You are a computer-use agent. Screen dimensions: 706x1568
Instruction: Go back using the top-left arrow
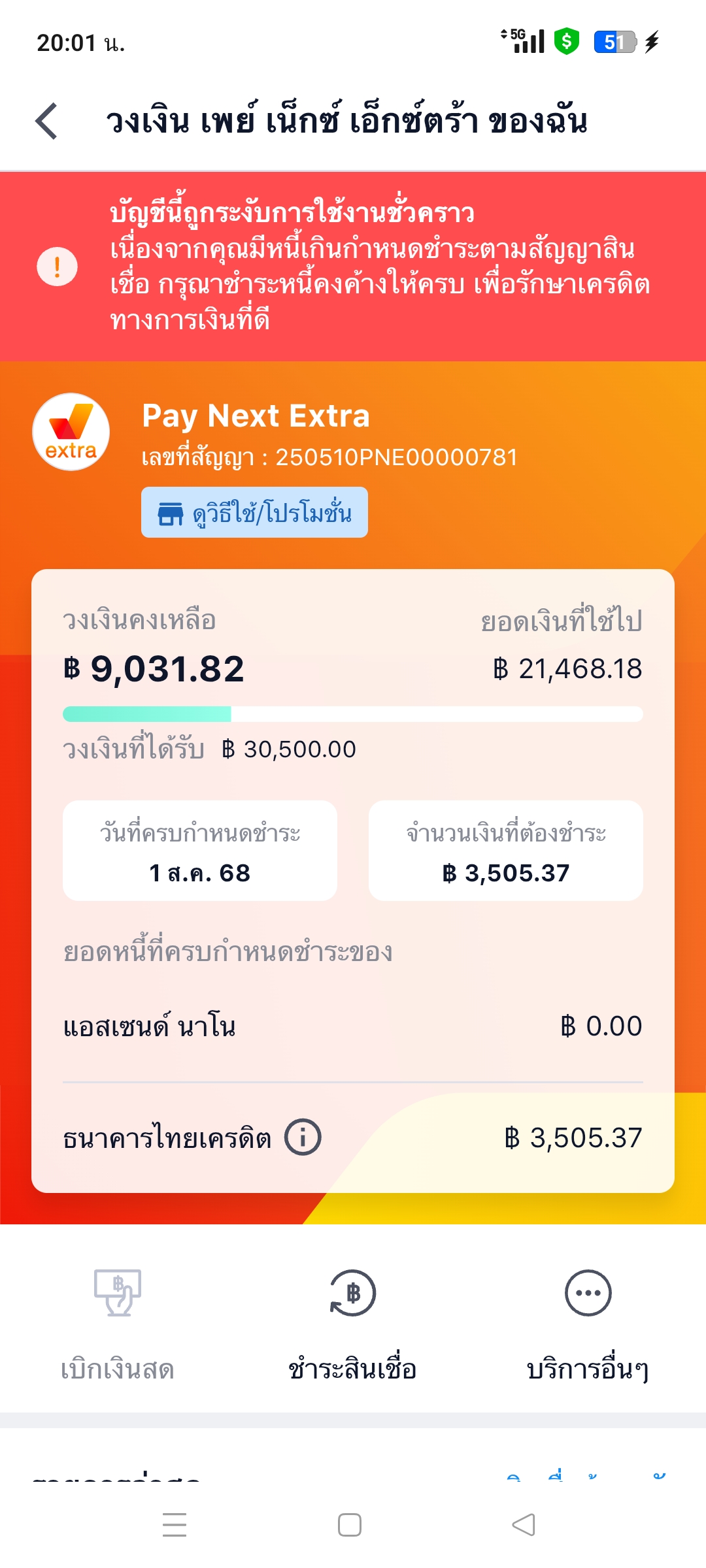pyautogui.click(x=46, y=121)
